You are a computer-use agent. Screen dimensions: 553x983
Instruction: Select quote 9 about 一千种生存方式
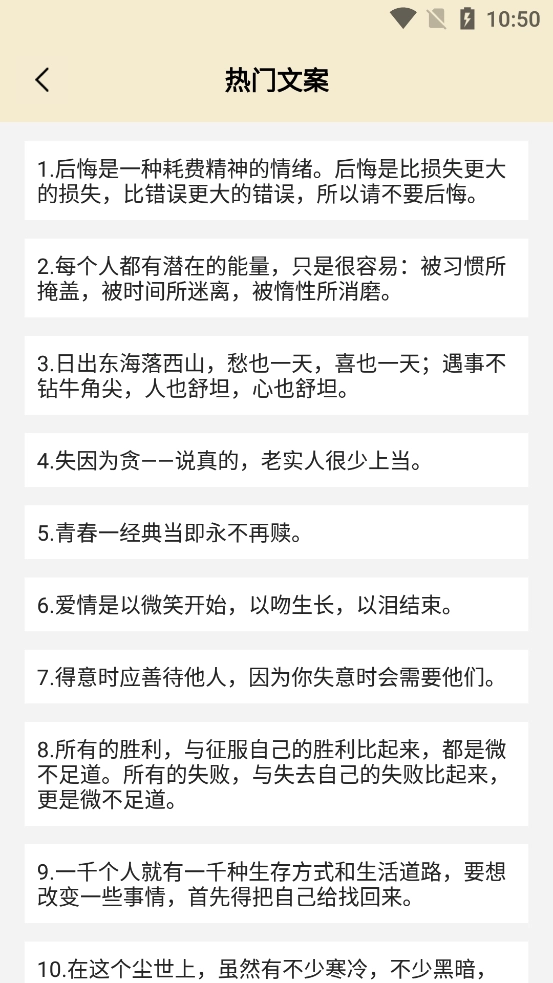tap(276, 883)
